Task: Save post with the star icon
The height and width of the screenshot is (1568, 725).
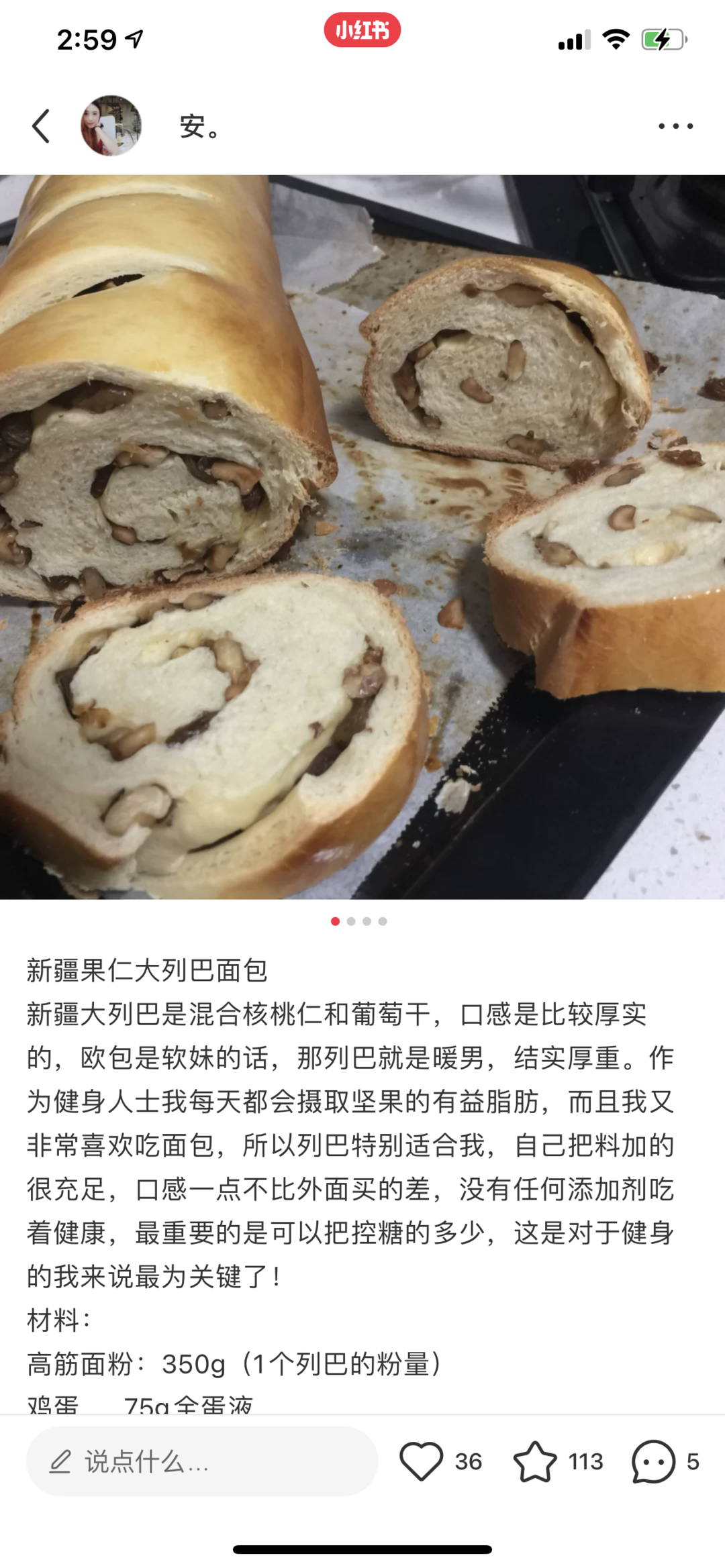Action: click(535, 1461)
